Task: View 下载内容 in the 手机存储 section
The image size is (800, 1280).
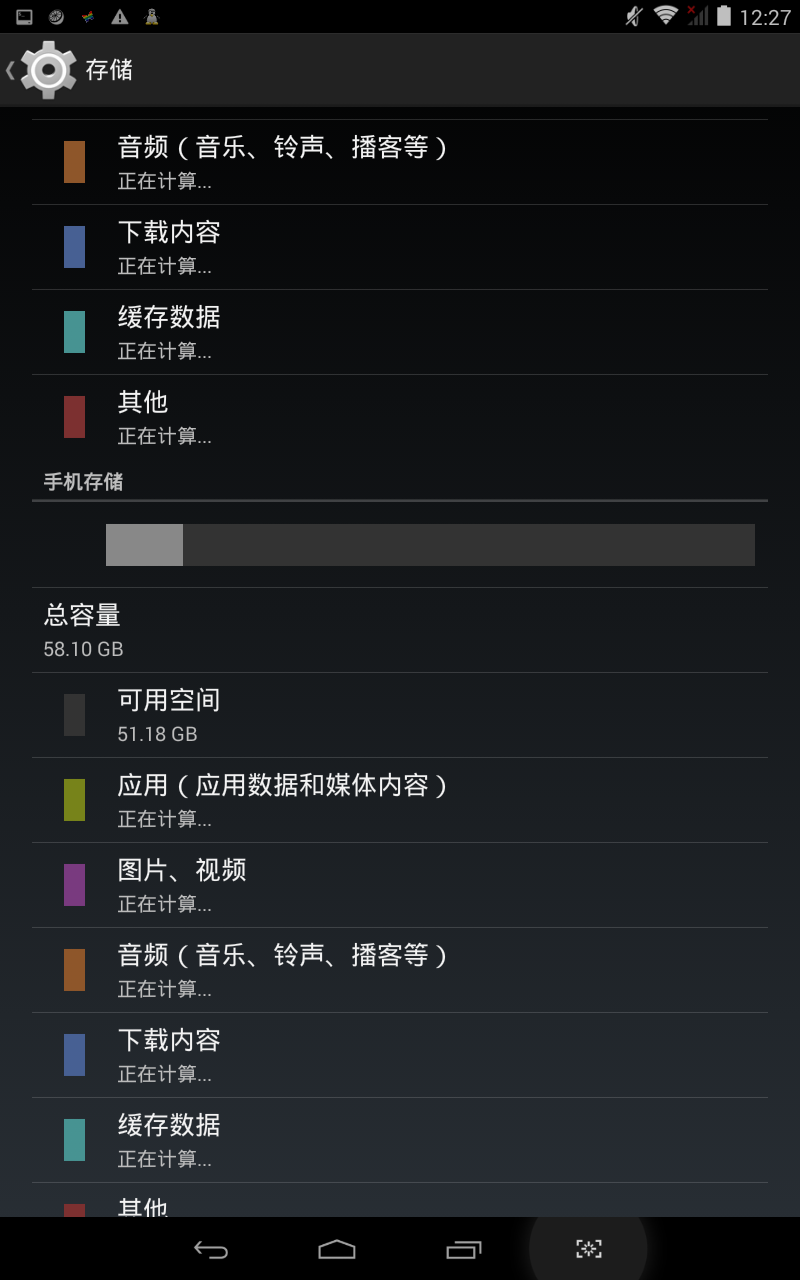Action: tap(400, 1054)
